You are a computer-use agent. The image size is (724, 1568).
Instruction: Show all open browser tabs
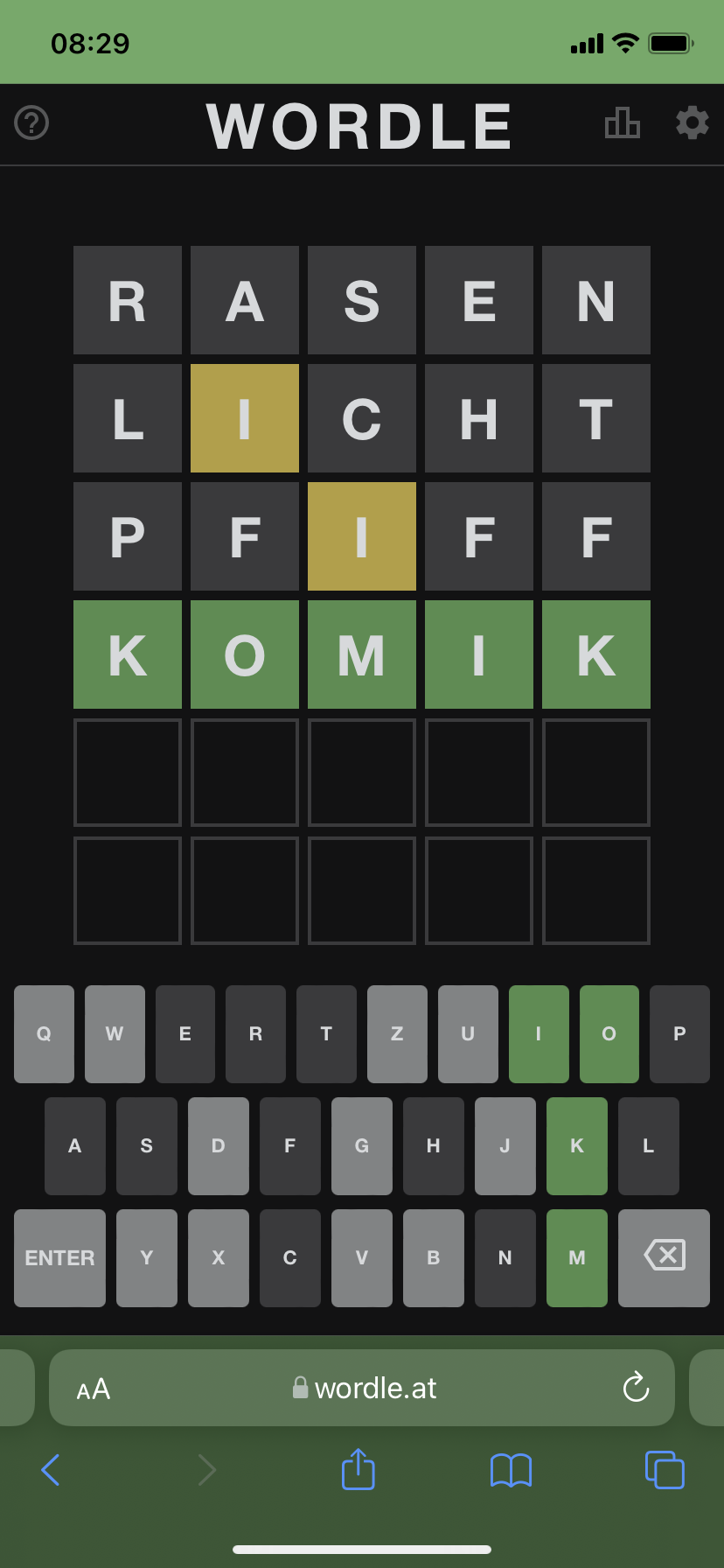pyautogui.click(x=665, y=1470)
